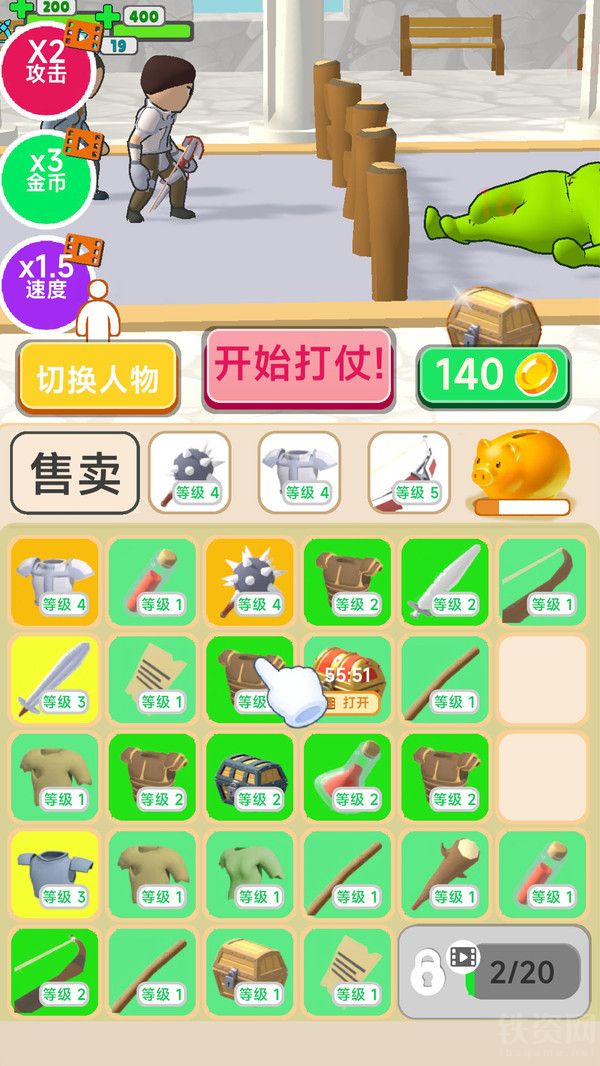Buy a chest for 140 coins
Screen dimensions: 600x1066
493,375
